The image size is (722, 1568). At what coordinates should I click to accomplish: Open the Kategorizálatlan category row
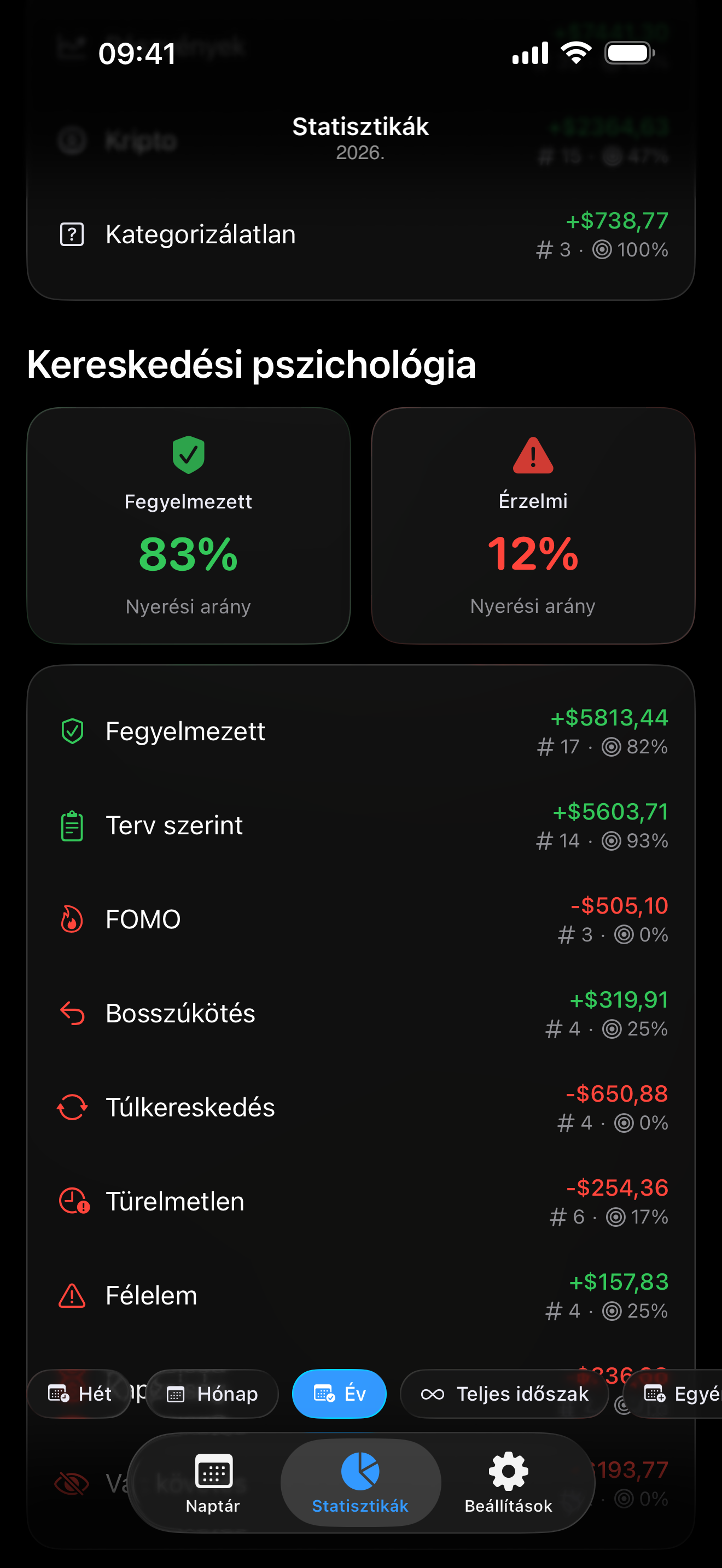point(360,235)
